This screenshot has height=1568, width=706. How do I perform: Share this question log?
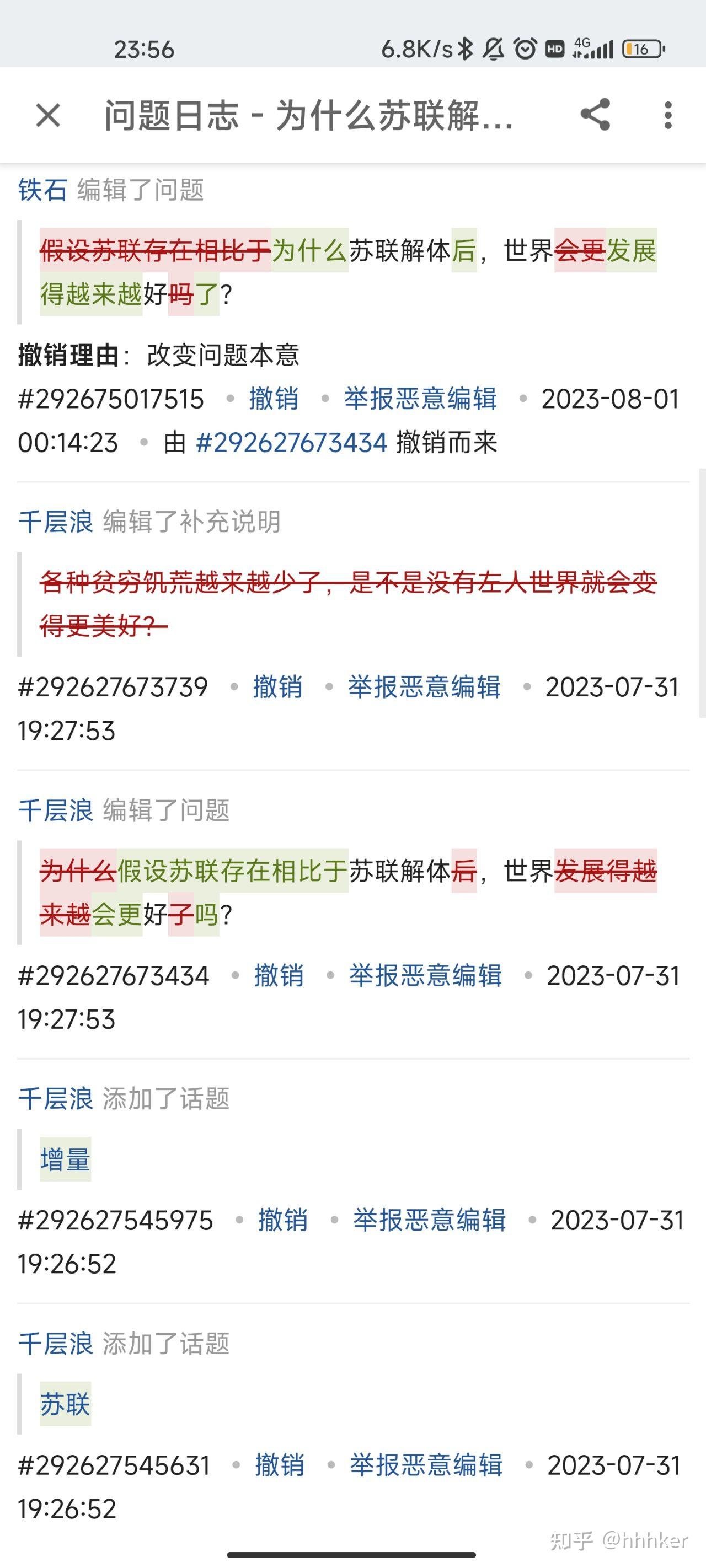595,115
